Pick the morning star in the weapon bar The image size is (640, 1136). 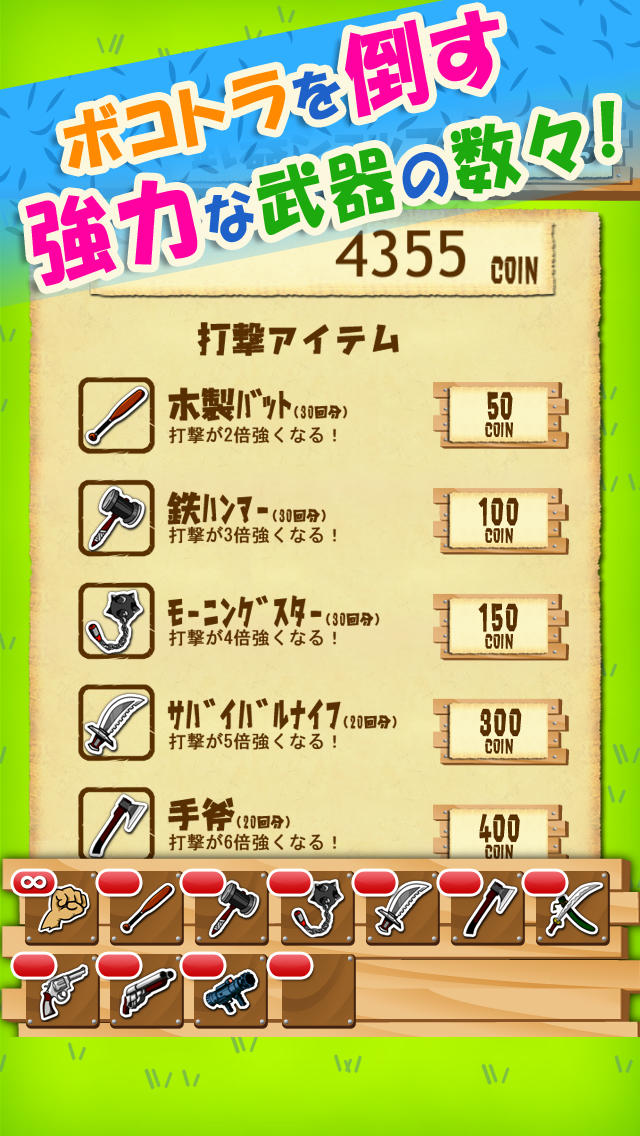316,908
